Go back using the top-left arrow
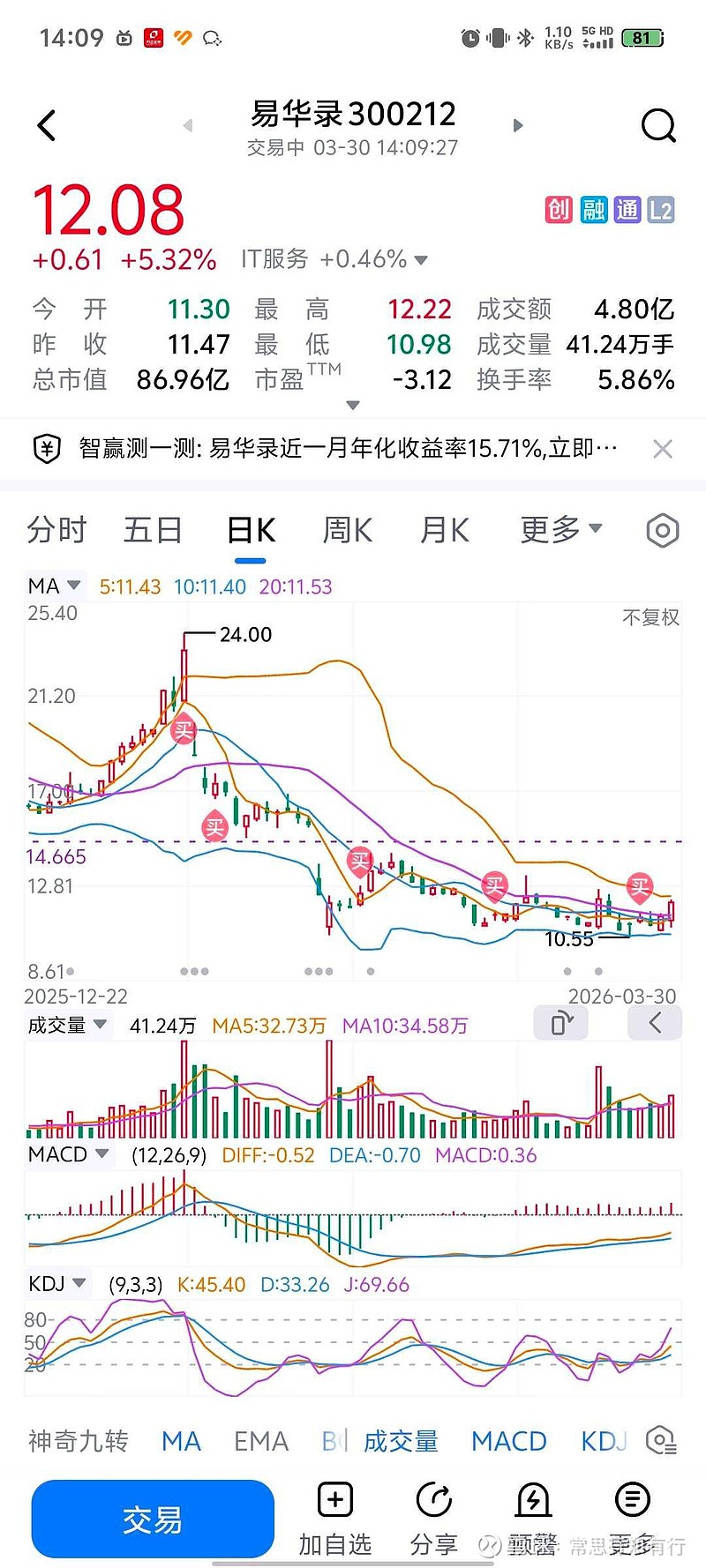 [48, 125]
